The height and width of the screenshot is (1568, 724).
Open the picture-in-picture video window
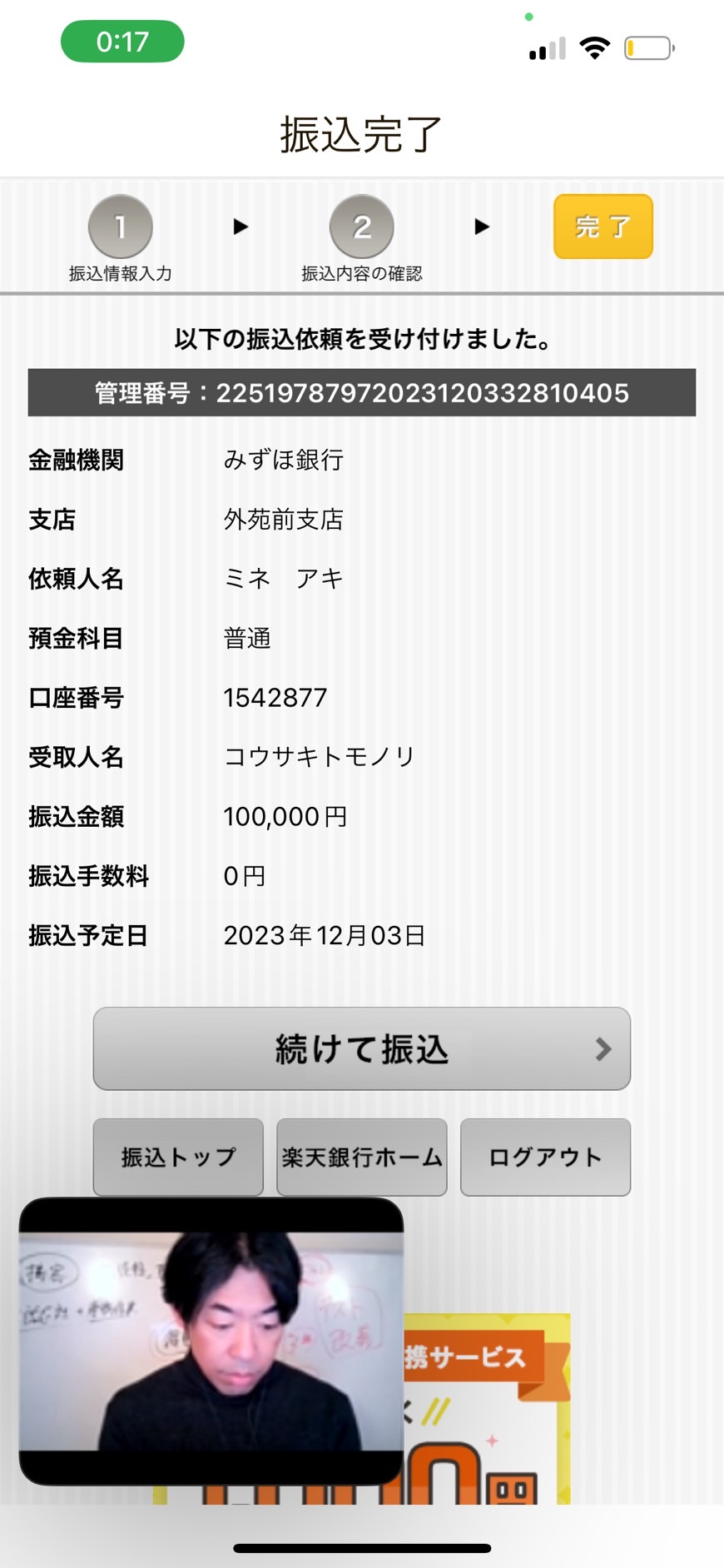211,1341
